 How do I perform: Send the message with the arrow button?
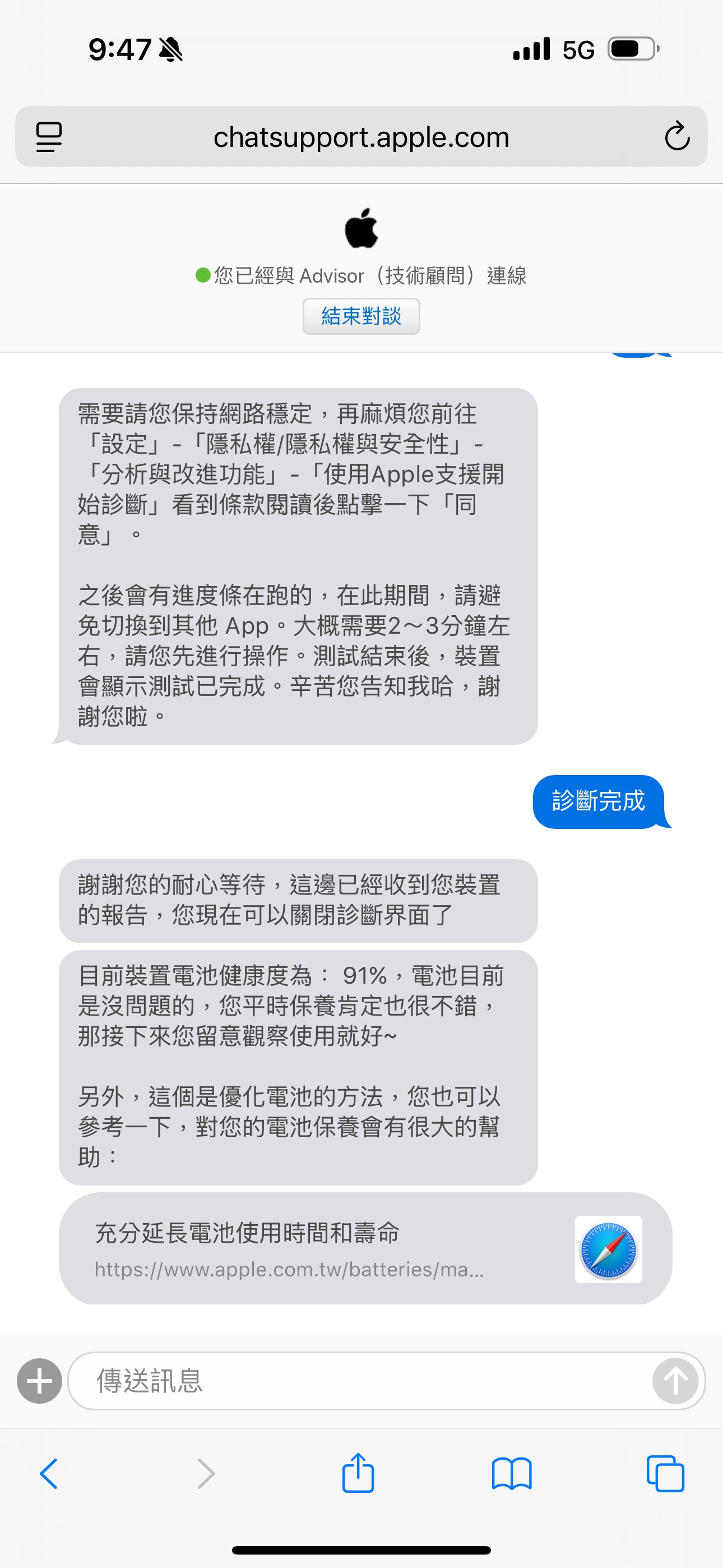coord(674,1381)
